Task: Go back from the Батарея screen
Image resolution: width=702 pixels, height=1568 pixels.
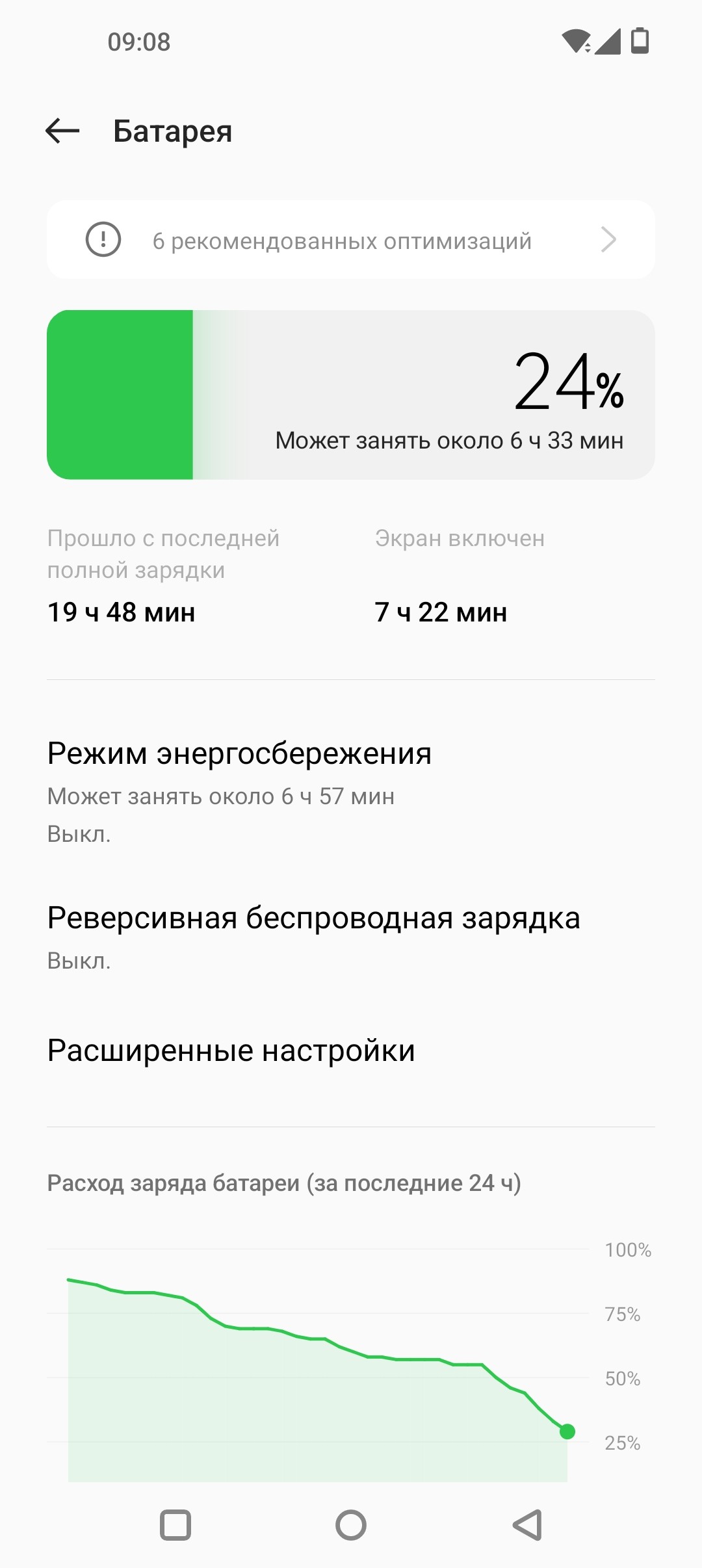Action: pyautogui.click(x=62, y=131)
